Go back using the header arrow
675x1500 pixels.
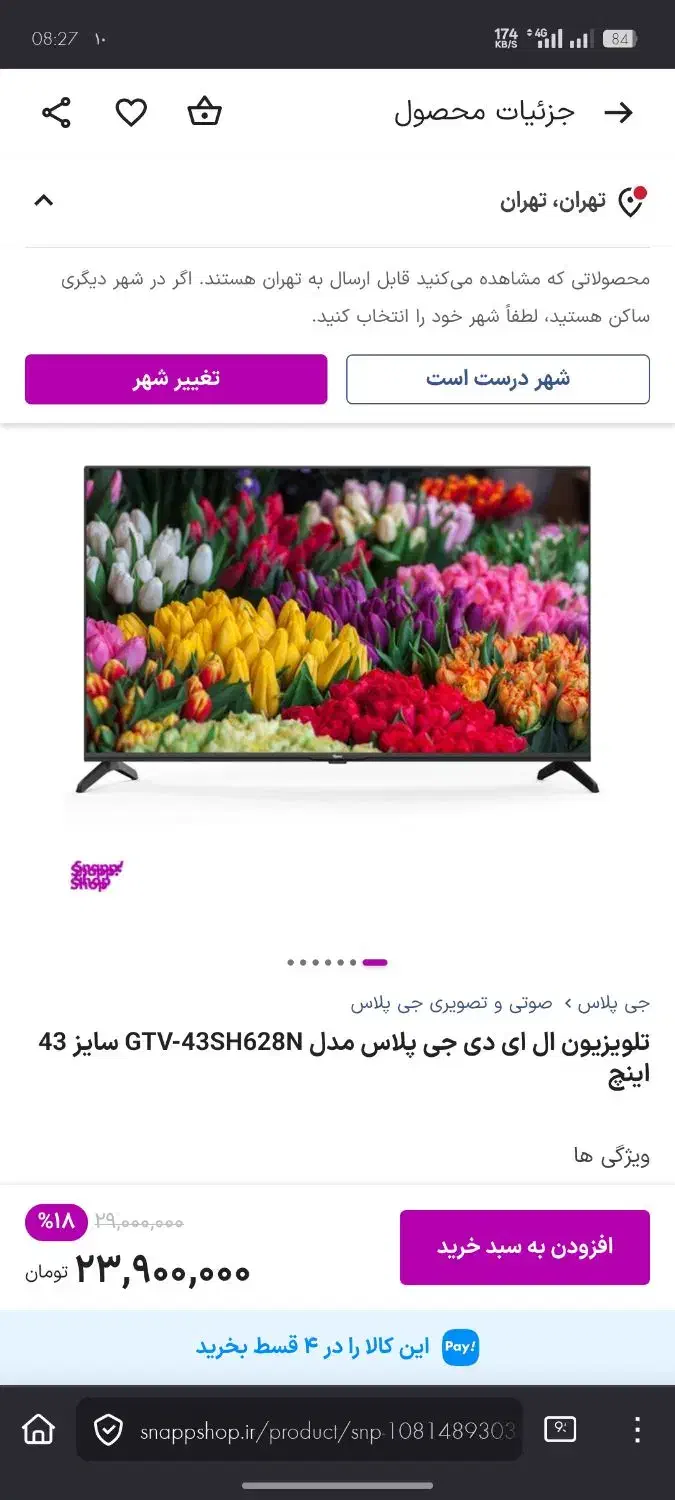(619, 112)
